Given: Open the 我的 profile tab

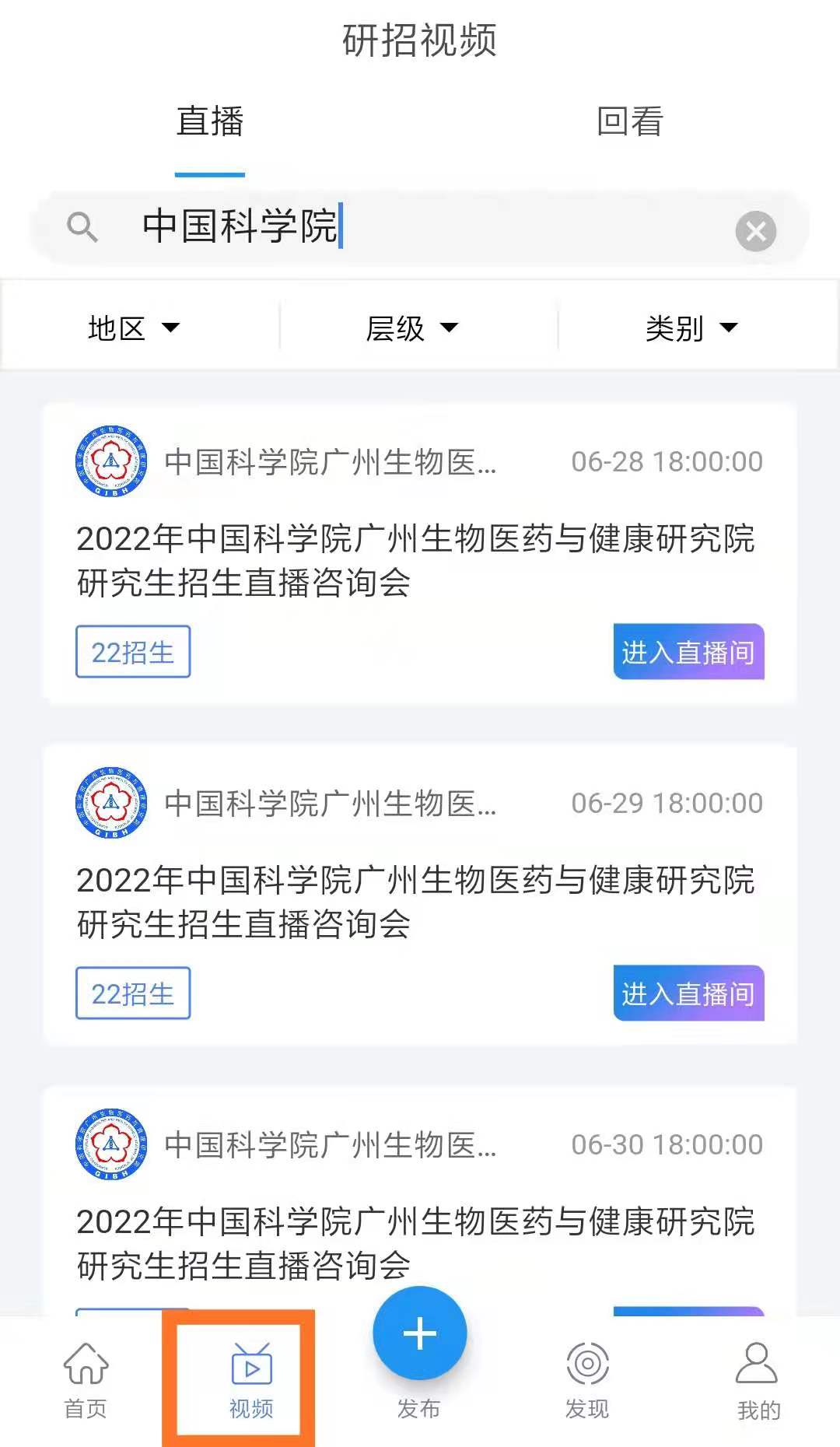Looking at the screenshot, I should 757,1381.
